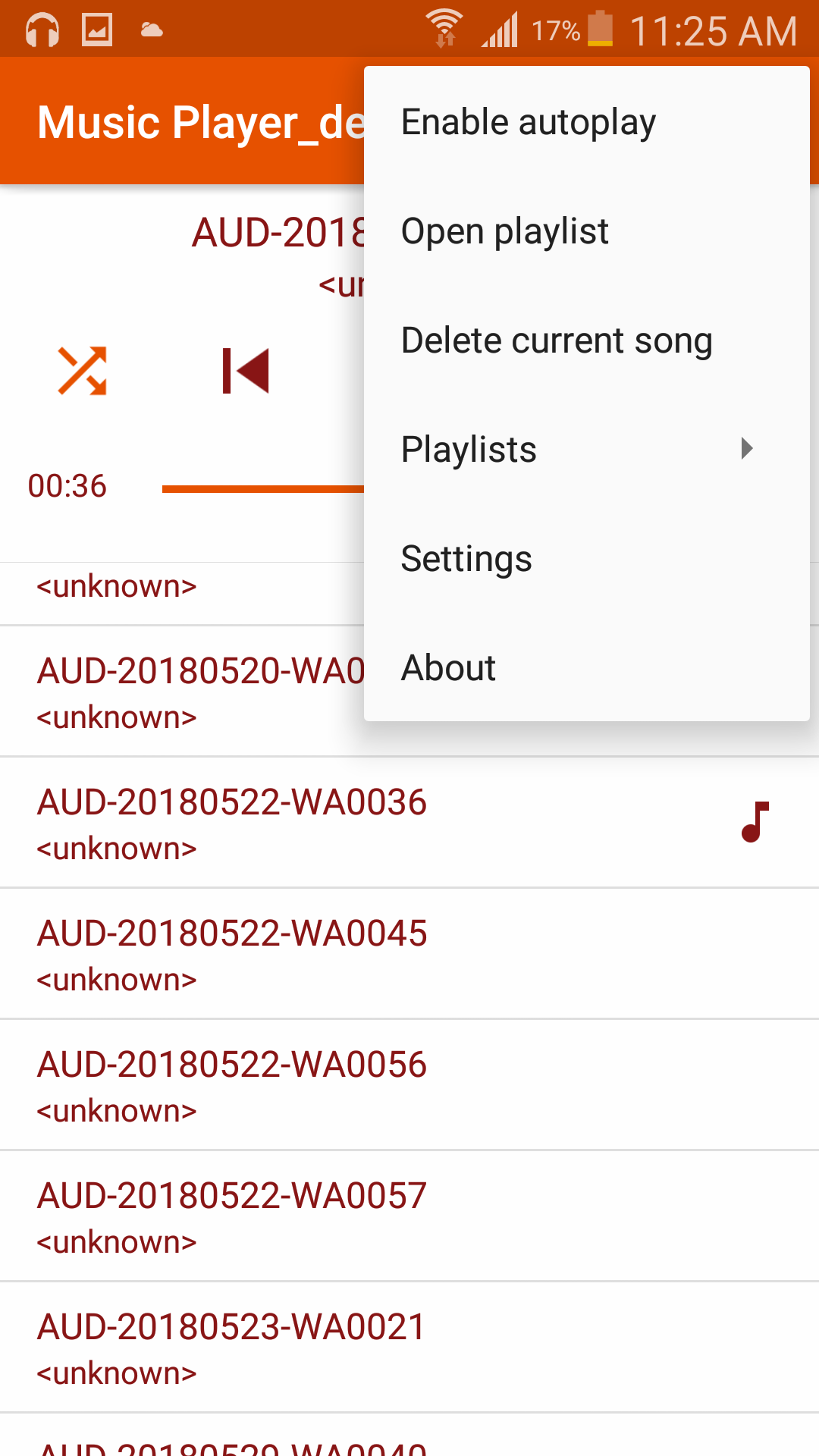819x1456 pixels.
Task: Choose Open playlist option
Action: (504, 231)
